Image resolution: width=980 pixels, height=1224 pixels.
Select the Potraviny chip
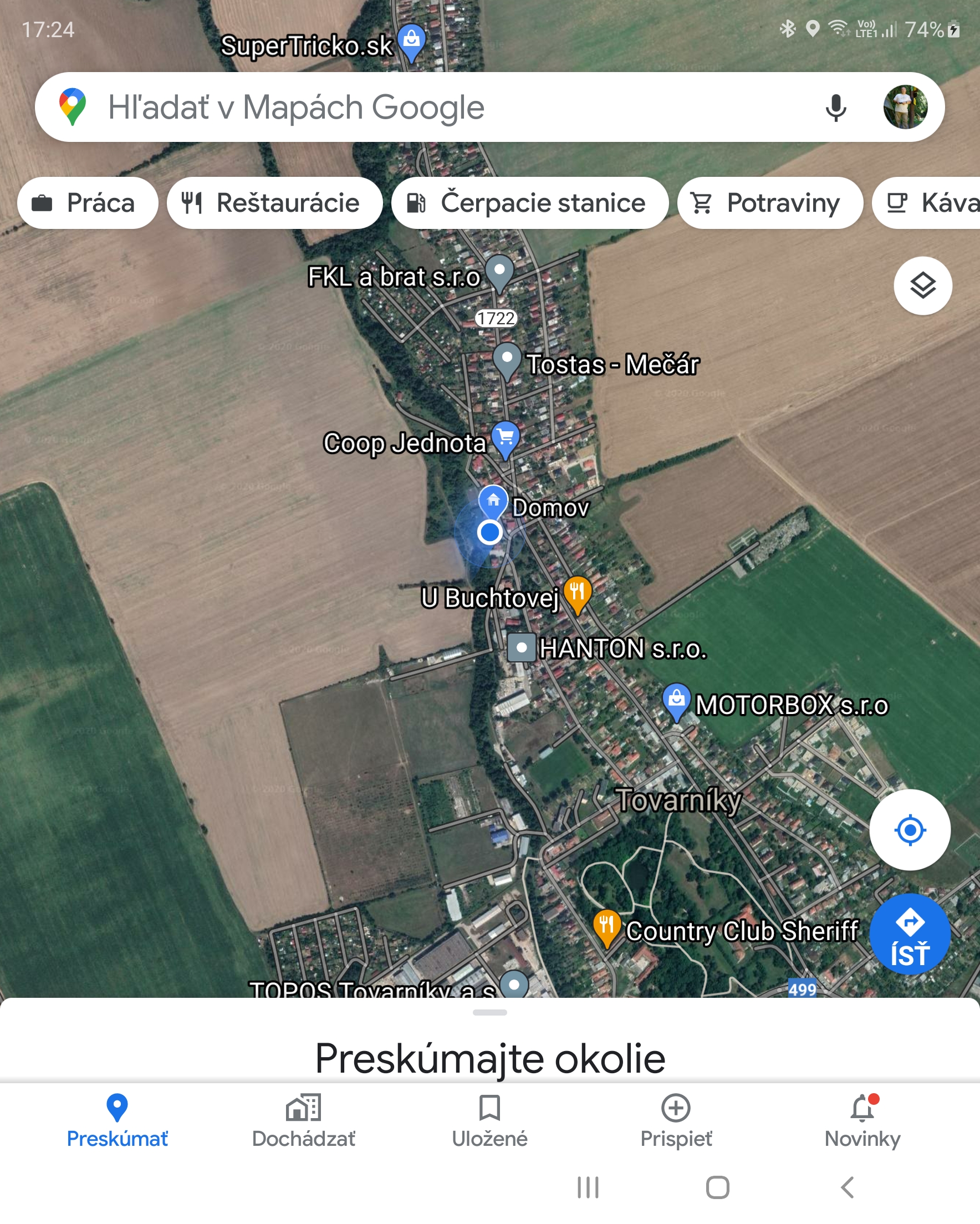(769, 203)
